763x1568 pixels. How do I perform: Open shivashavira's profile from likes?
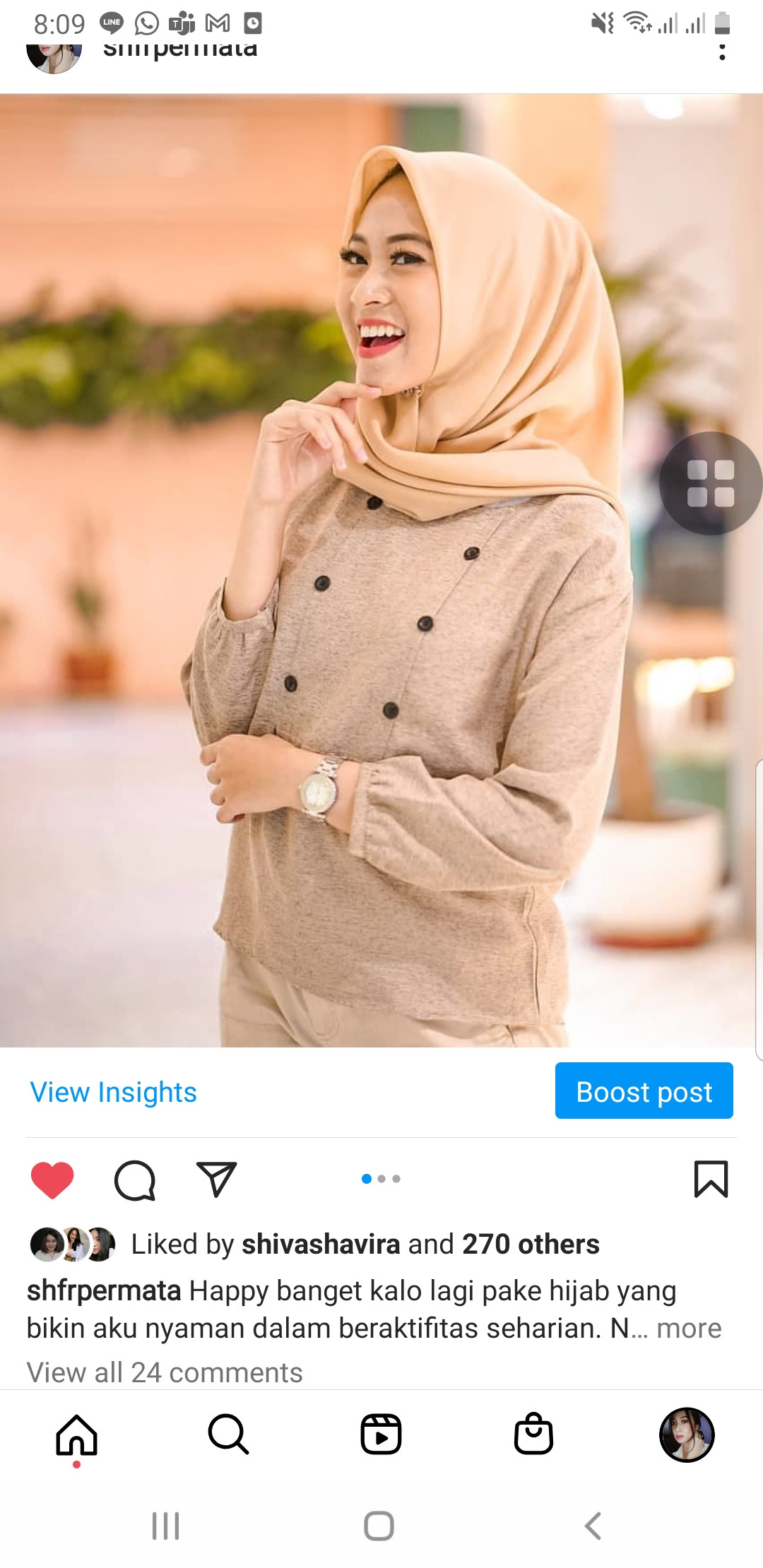pyautogui.click(x=321, y=1245)
